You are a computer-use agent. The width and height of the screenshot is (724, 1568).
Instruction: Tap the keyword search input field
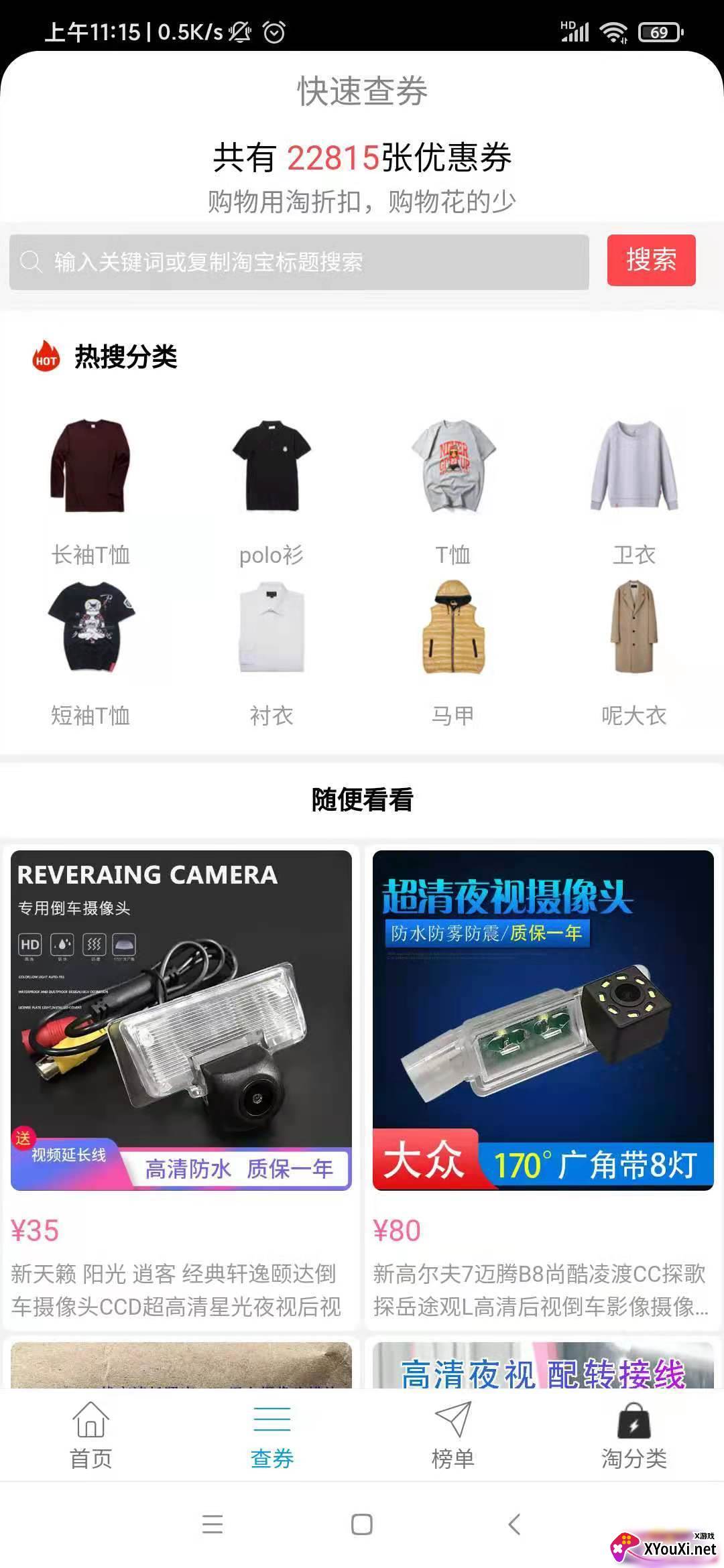point(299,262)
